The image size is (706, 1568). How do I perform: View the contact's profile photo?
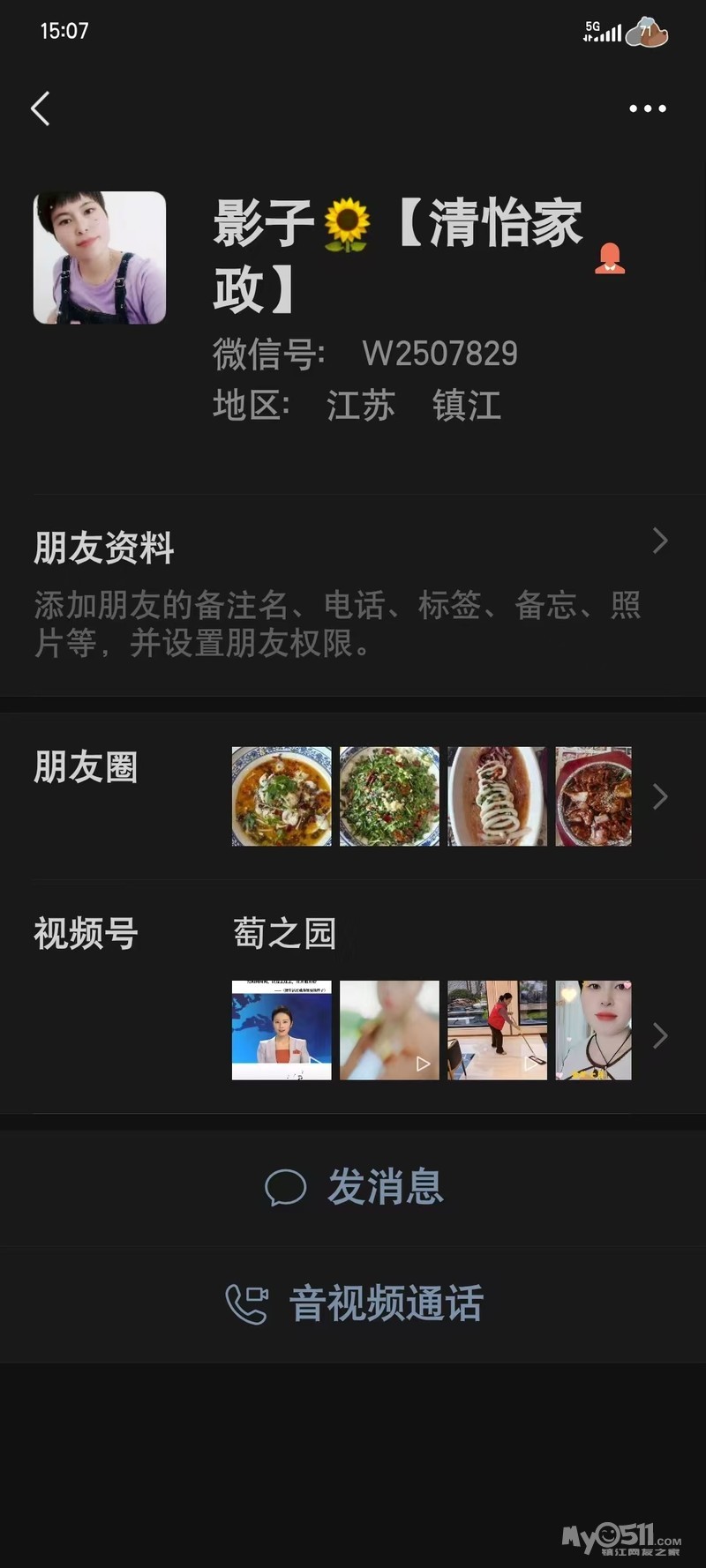(100, 258)
